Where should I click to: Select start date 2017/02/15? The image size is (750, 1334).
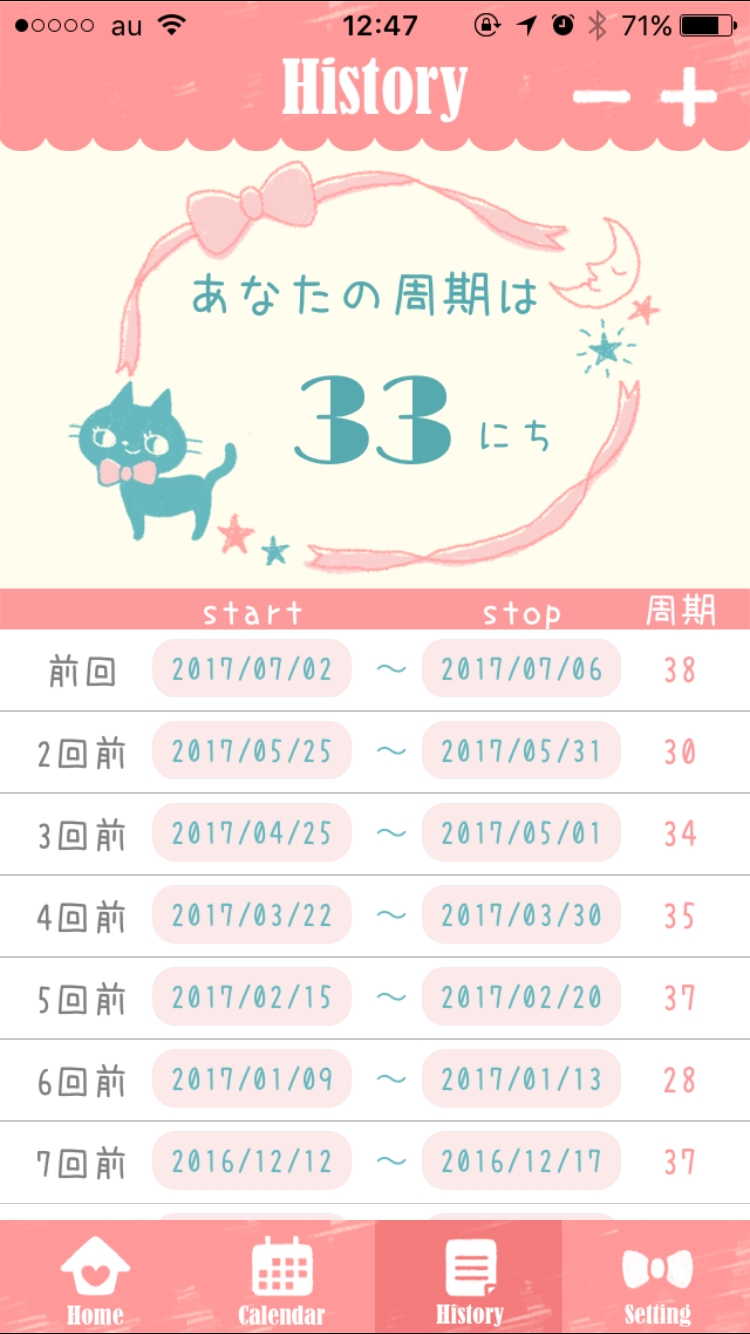coord(252,997)
